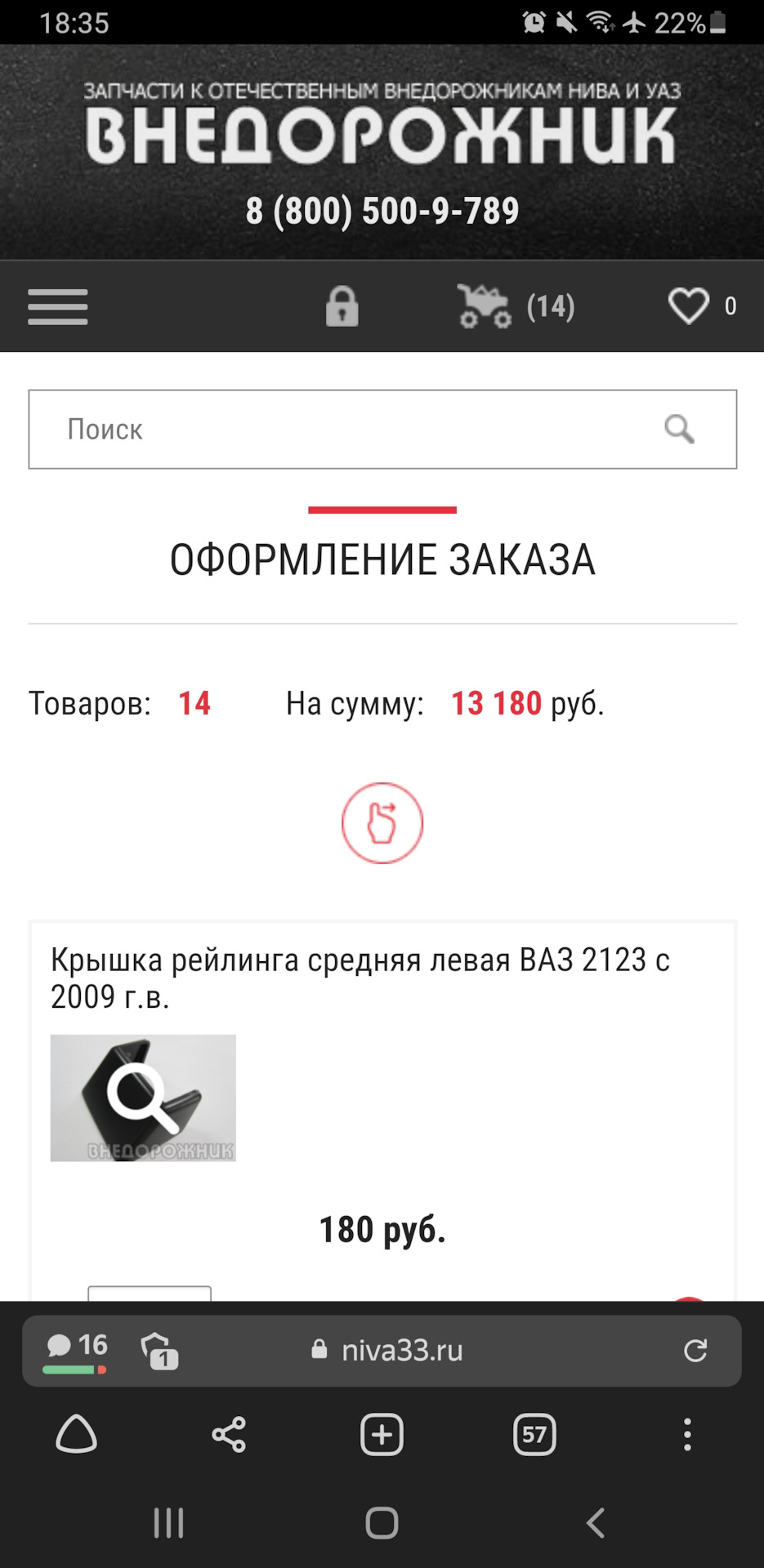The height and width of the screenshot is (1568, 764).
Task: Tap the Поиск search field
Action: pyautogui.click(x=343, y=430)
